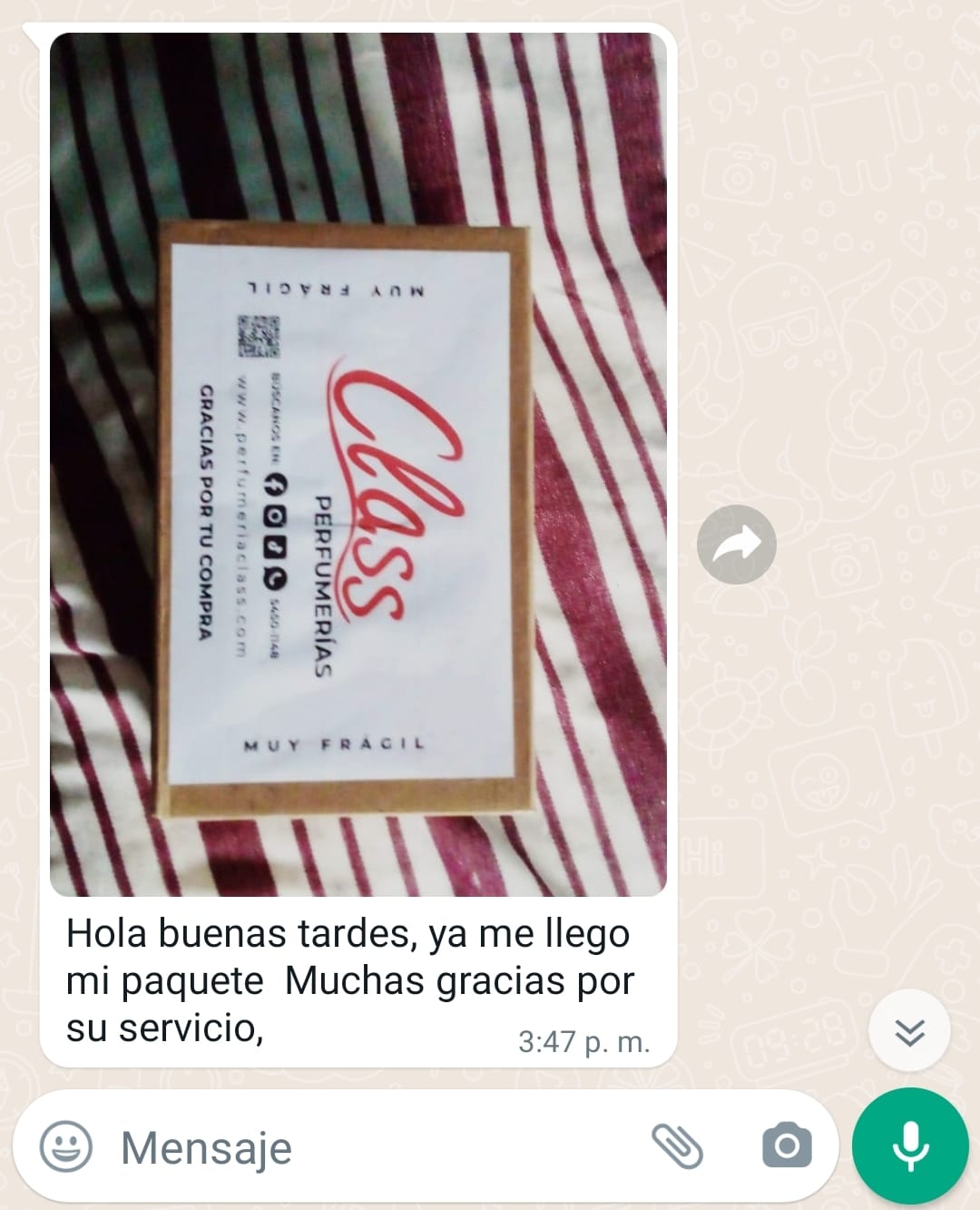The width and height of the screenshot is (980, 1210).
Task: Jump to the latest messages
Action: (909, 1032)
